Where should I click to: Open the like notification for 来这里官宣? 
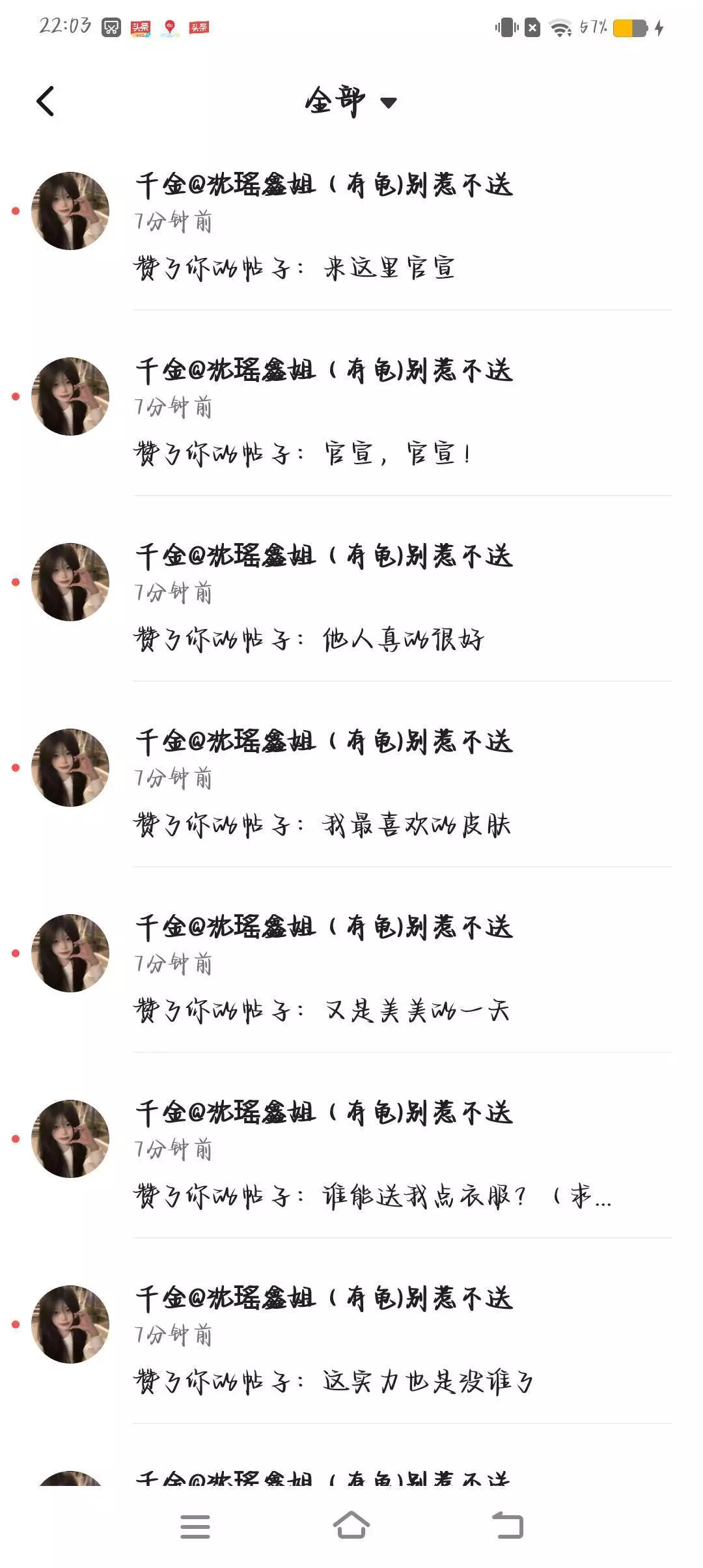pos(391,268)
